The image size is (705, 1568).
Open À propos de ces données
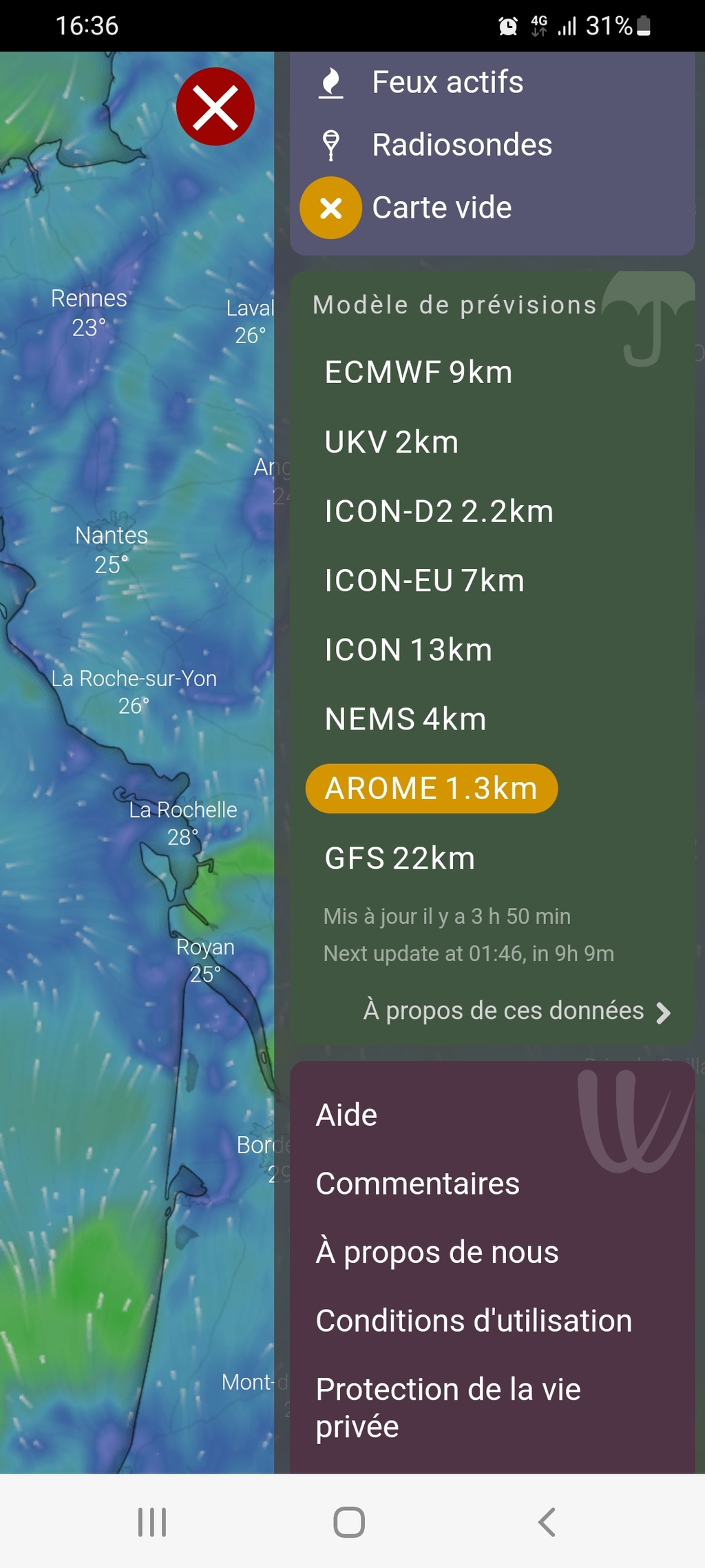(x=516, y=1011)
